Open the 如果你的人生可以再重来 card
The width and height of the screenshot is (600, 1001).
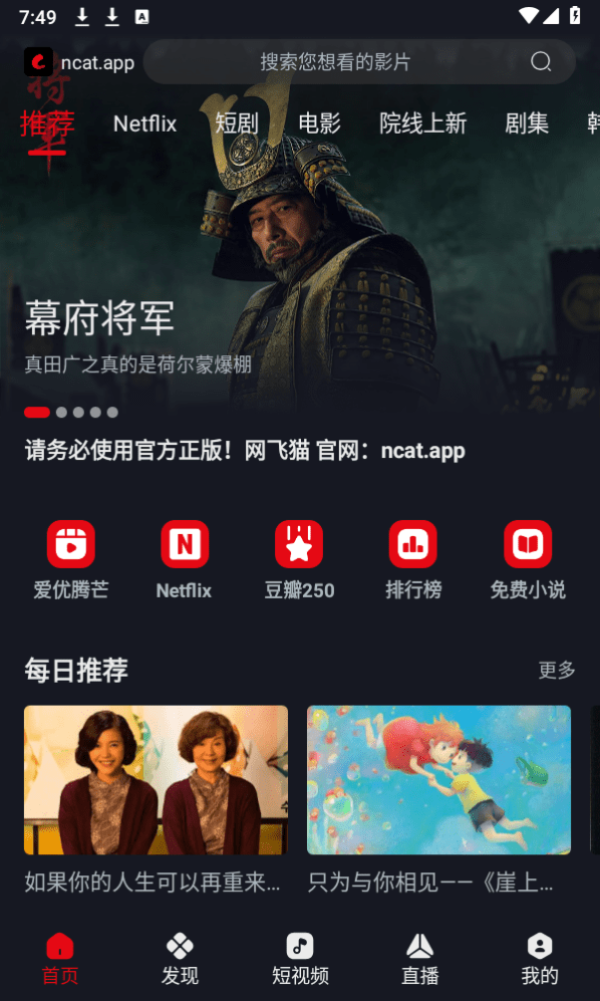click(156, 800)
